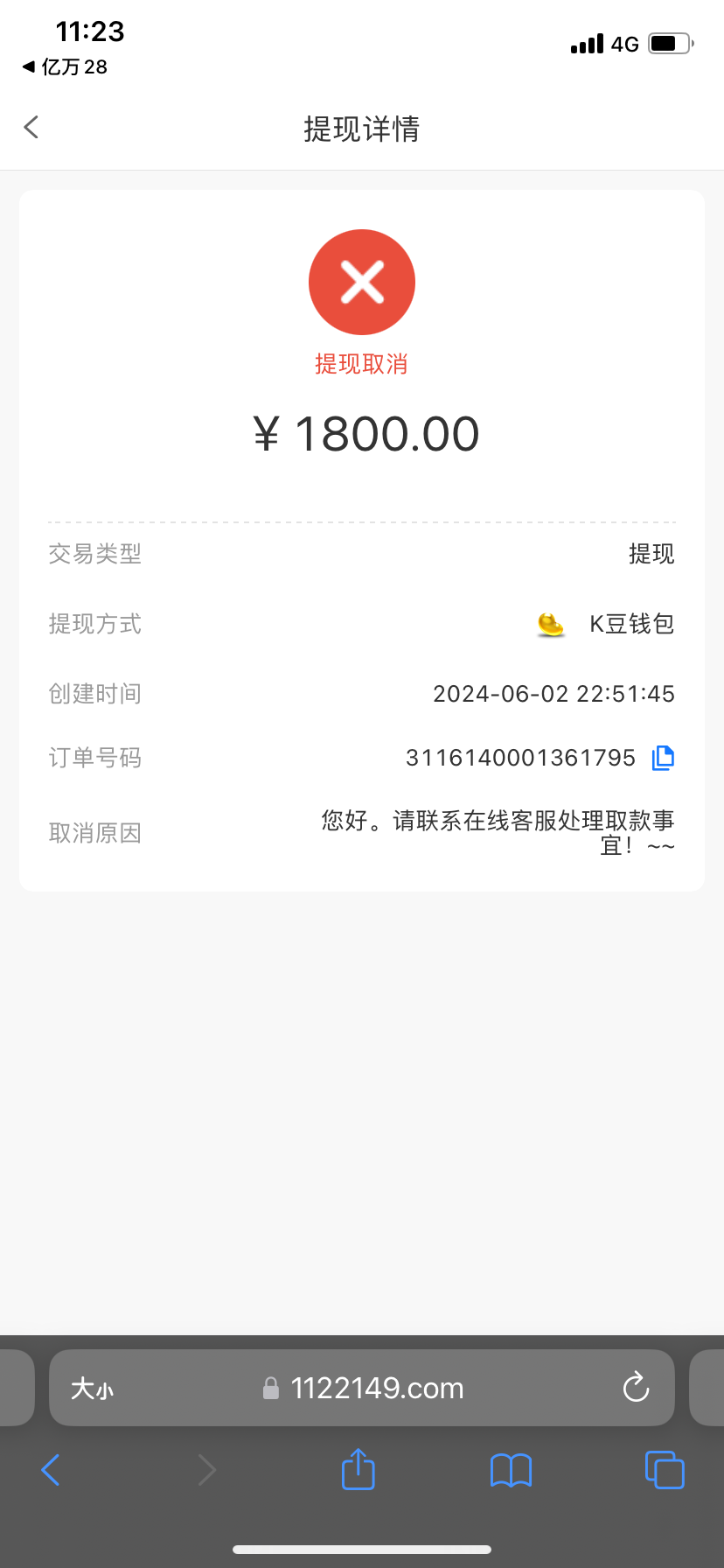This screenshot has width=724, height=1568.
Task: Navigate back in Safari's toolbar
Action: click(51, 1470)
